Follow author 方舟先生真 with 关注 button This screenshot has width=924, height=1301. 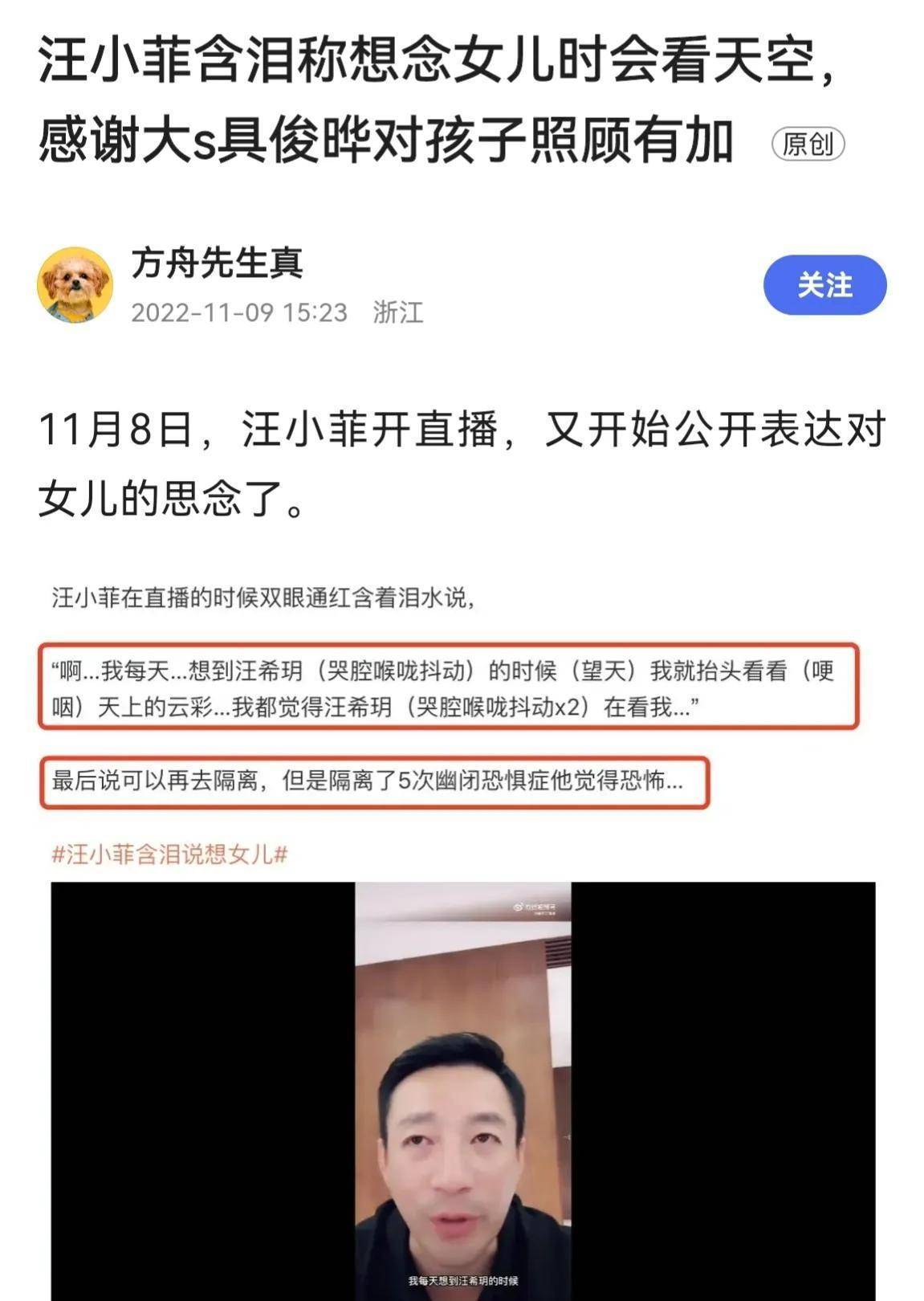824,285
